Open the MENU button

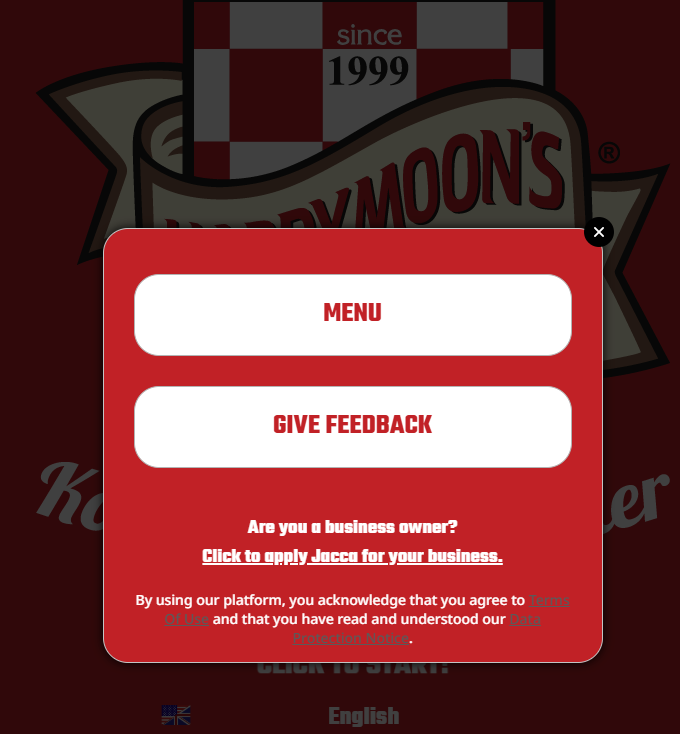pos(352,314)
